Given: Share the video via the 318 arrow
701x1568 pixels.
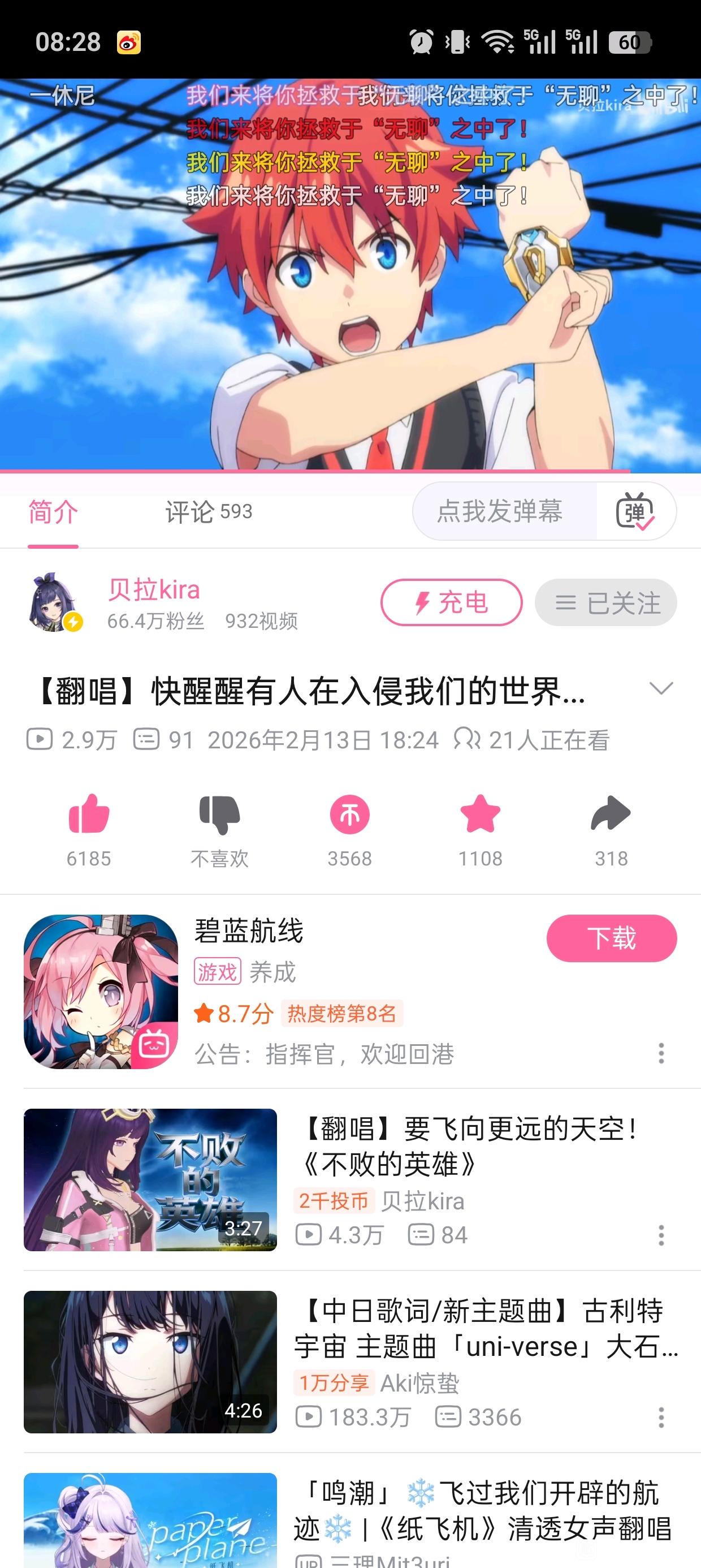Looking at the screenshot, I should pyautogui.click(x=611, y=815).
